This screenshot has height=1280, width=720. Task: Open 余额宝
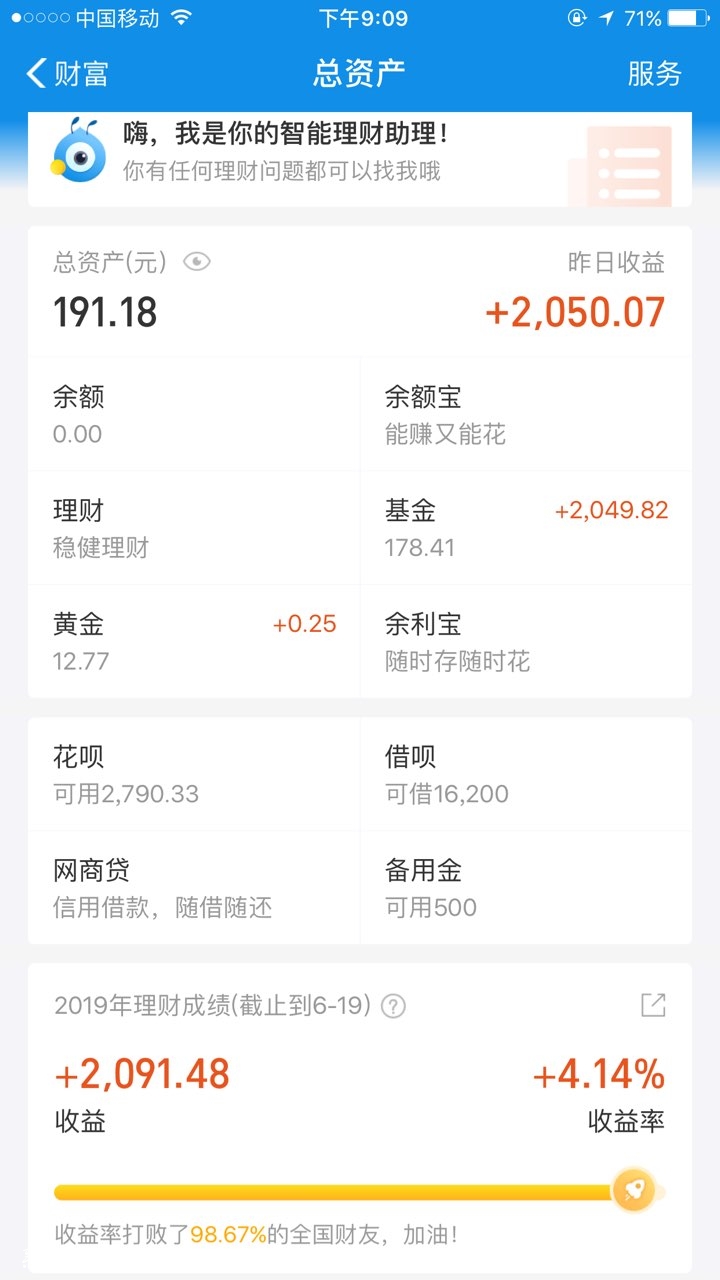pyautogui.click(x=525, y=414)
